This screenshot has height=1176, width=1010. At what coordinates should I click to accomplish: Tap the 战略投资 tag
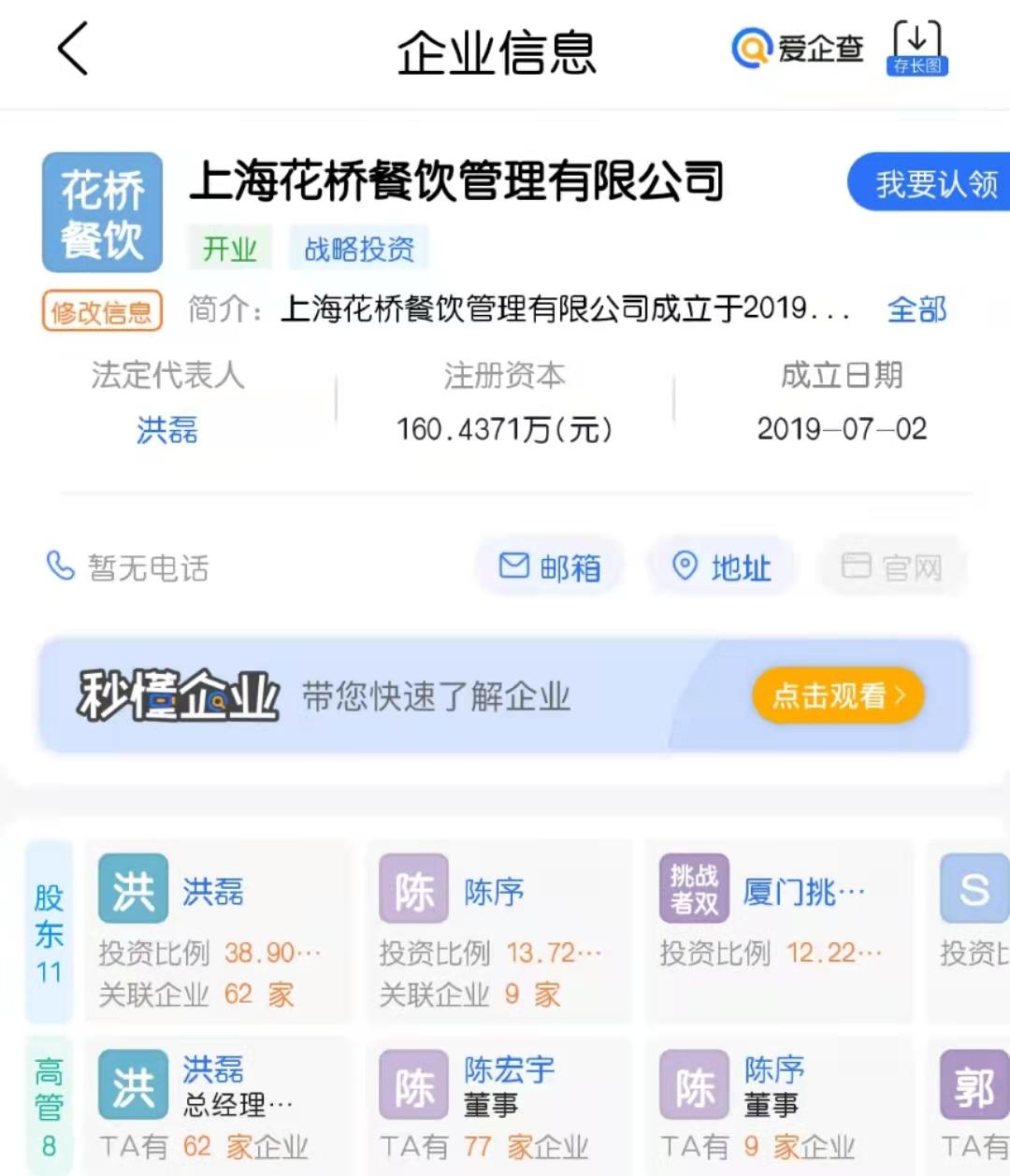click(x=359, y=249)
